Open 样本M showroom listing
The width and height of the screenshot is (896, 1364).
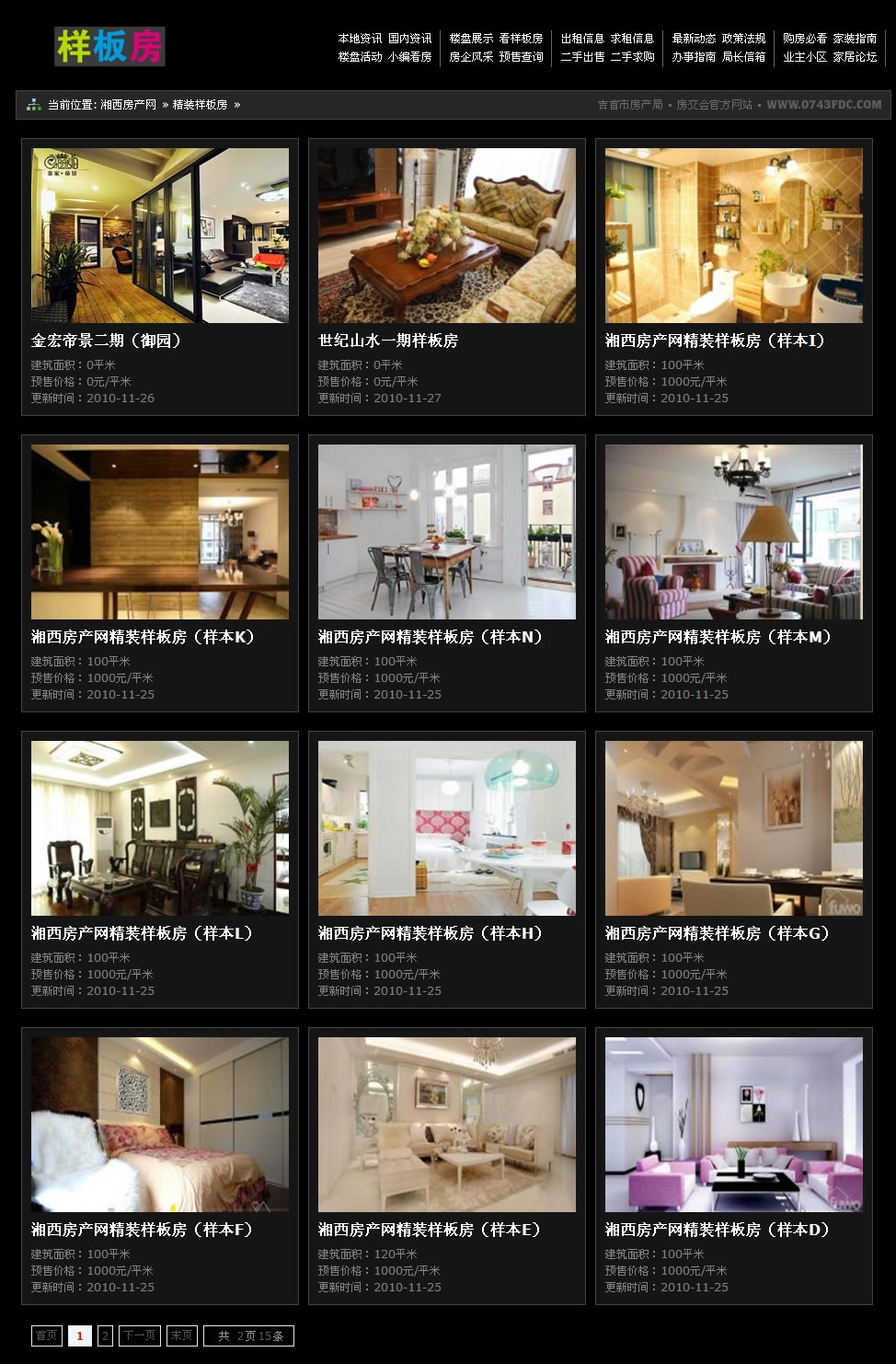718,637
